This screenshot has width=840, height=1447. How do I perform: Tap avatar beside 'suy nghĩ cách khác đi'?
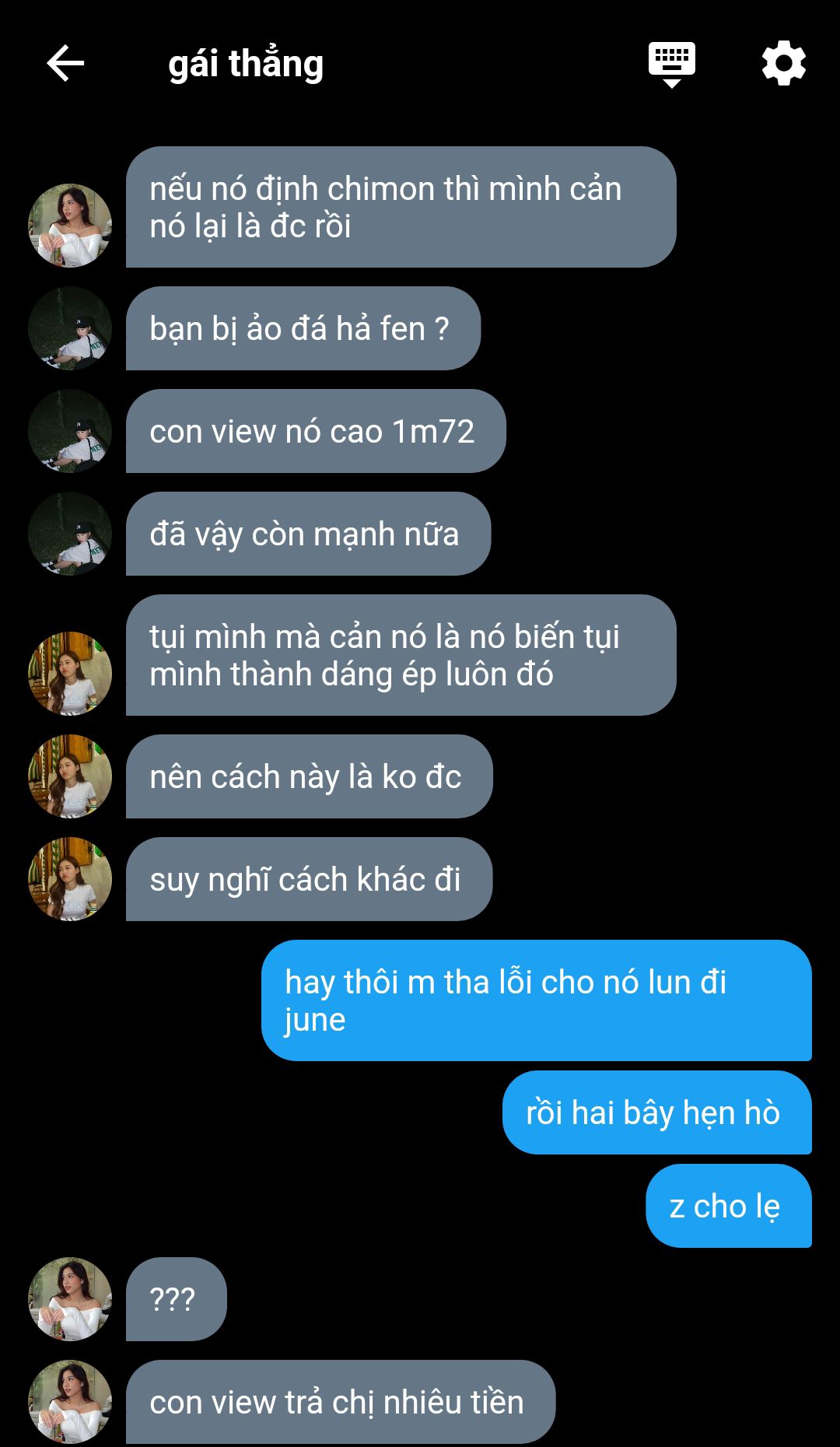70,879
